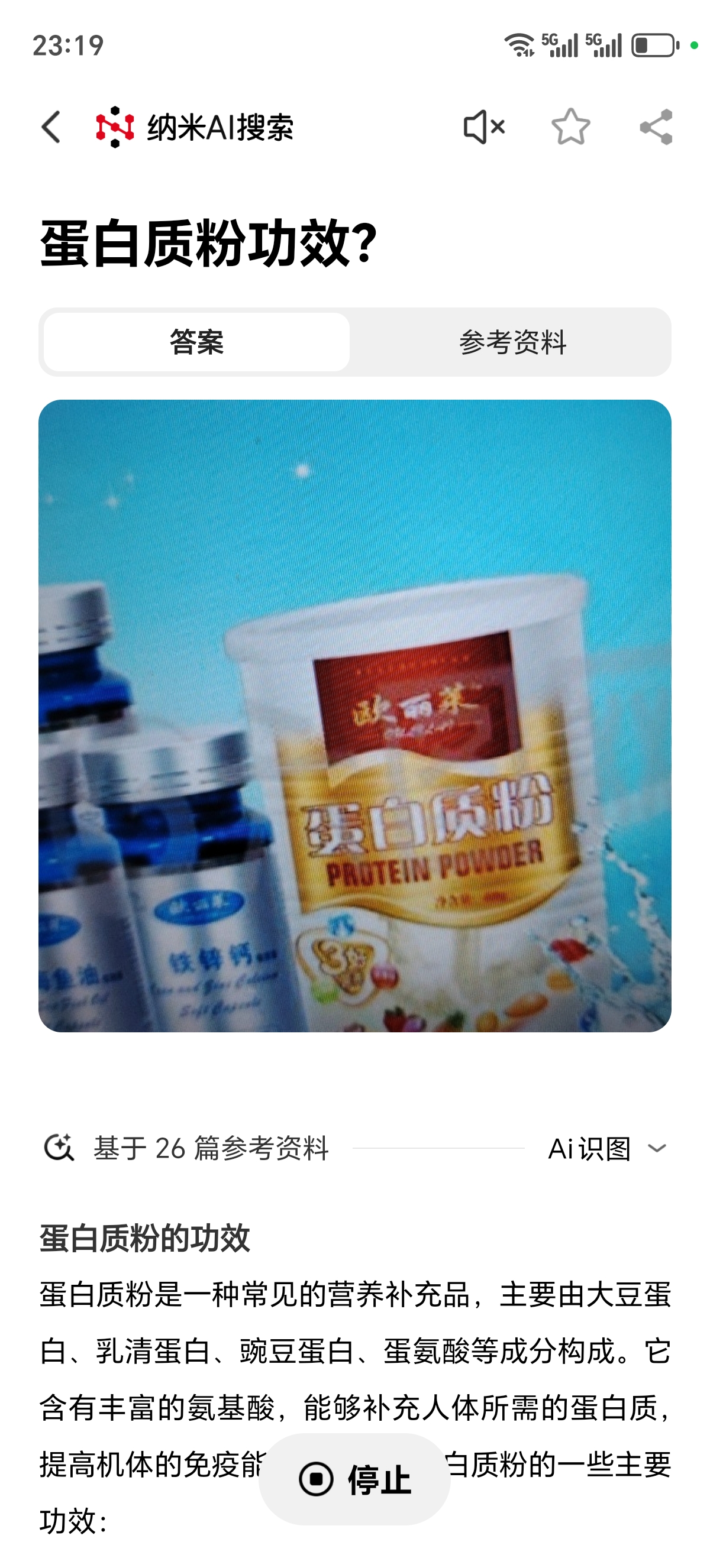Go back using the arrow icon
The height and width of the screenshot is (1568, 710).
tap(51, 127)
